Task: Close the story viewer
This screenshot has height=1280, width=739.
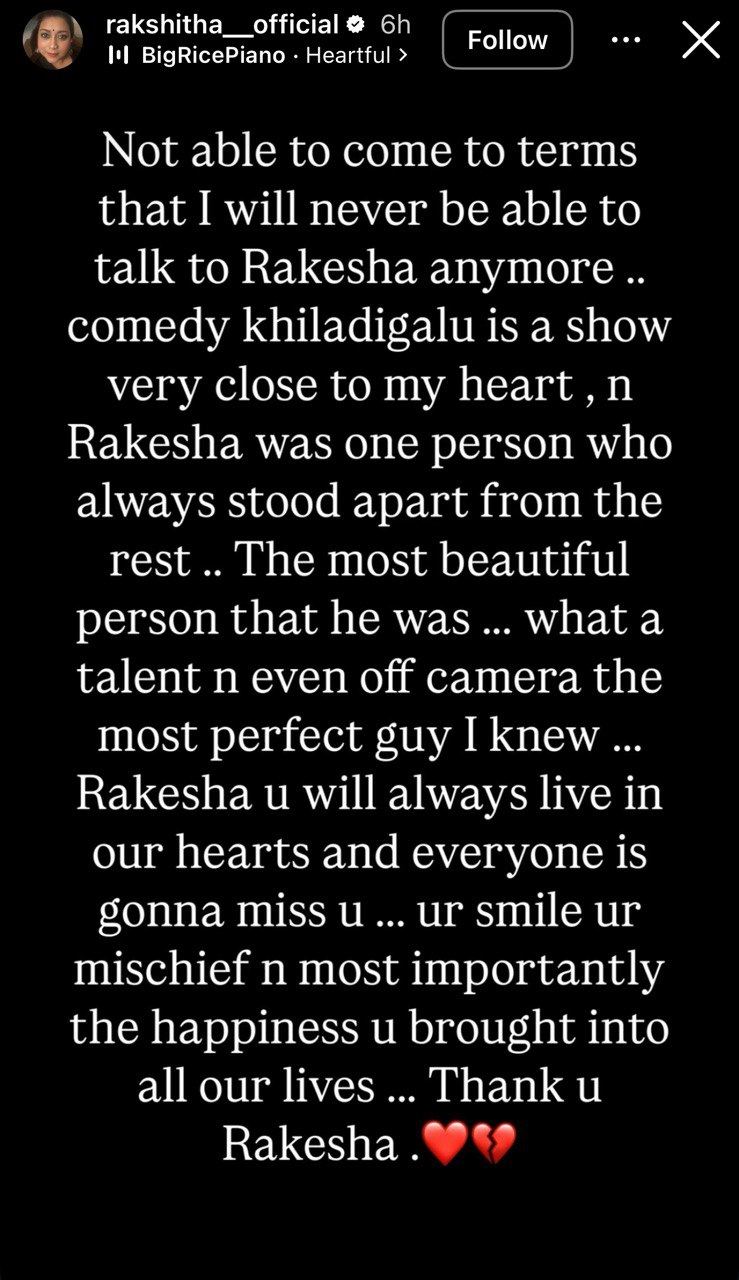Action: 700,40
